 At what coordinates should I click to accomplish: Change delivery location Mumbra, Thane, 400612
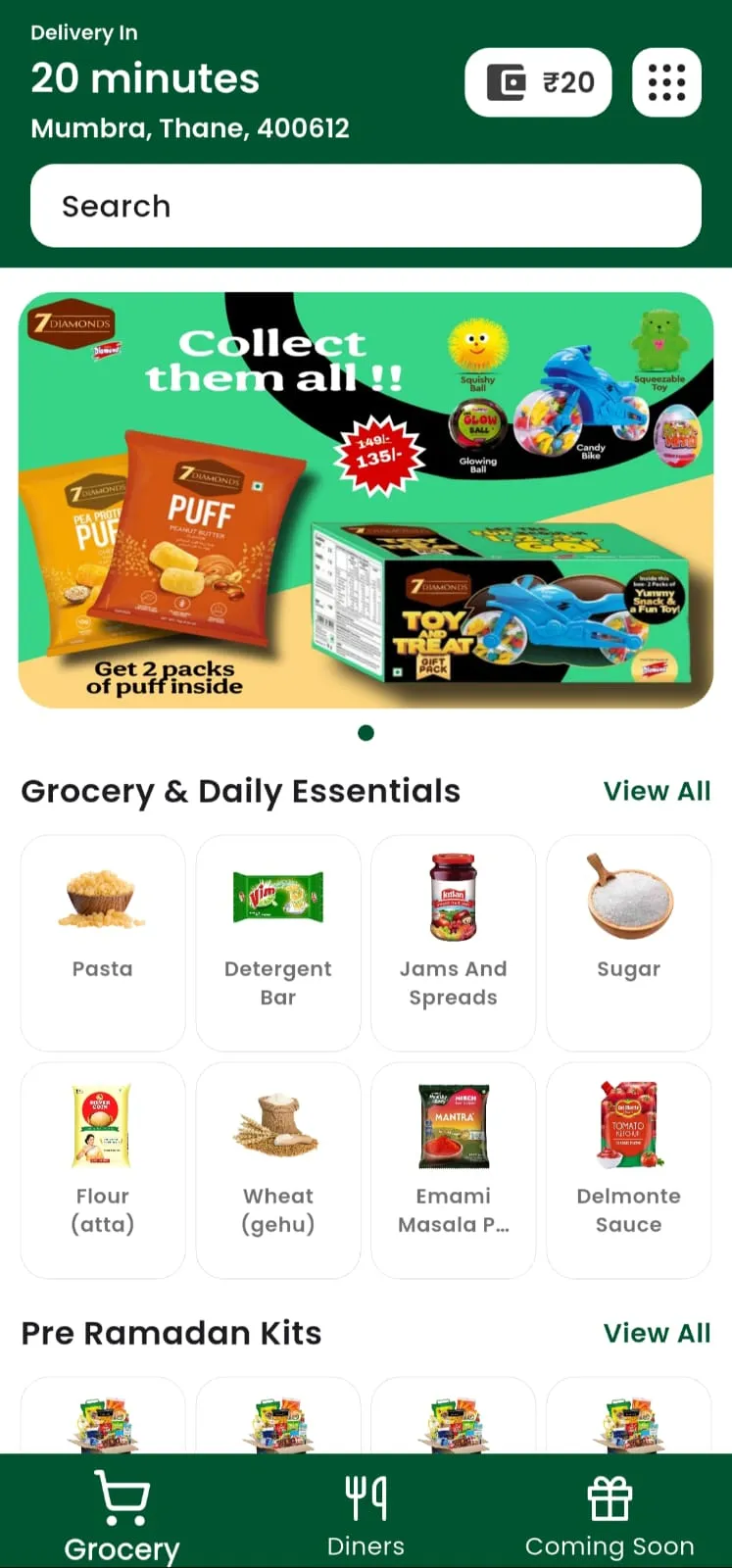190,128
